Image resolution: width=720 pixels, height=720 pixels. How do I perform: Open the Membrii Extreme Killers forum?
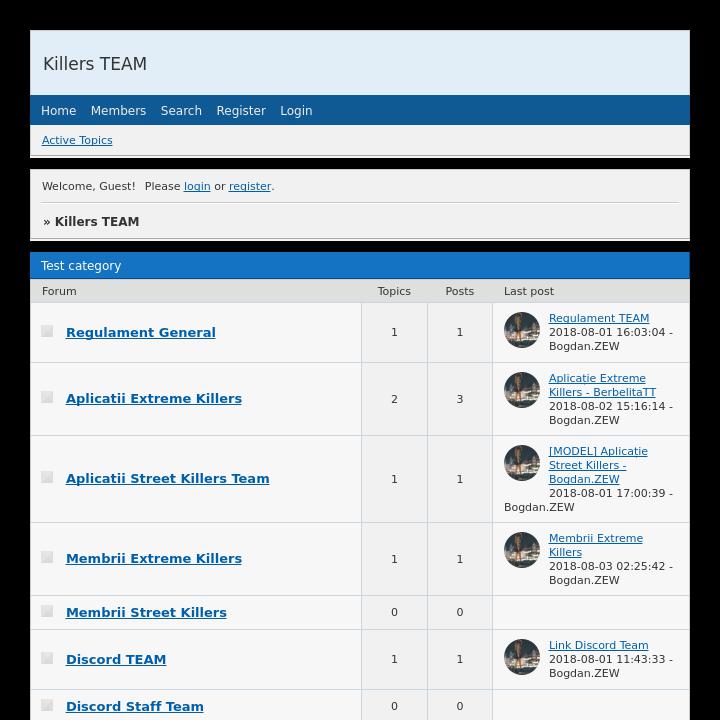pos(154,558)
